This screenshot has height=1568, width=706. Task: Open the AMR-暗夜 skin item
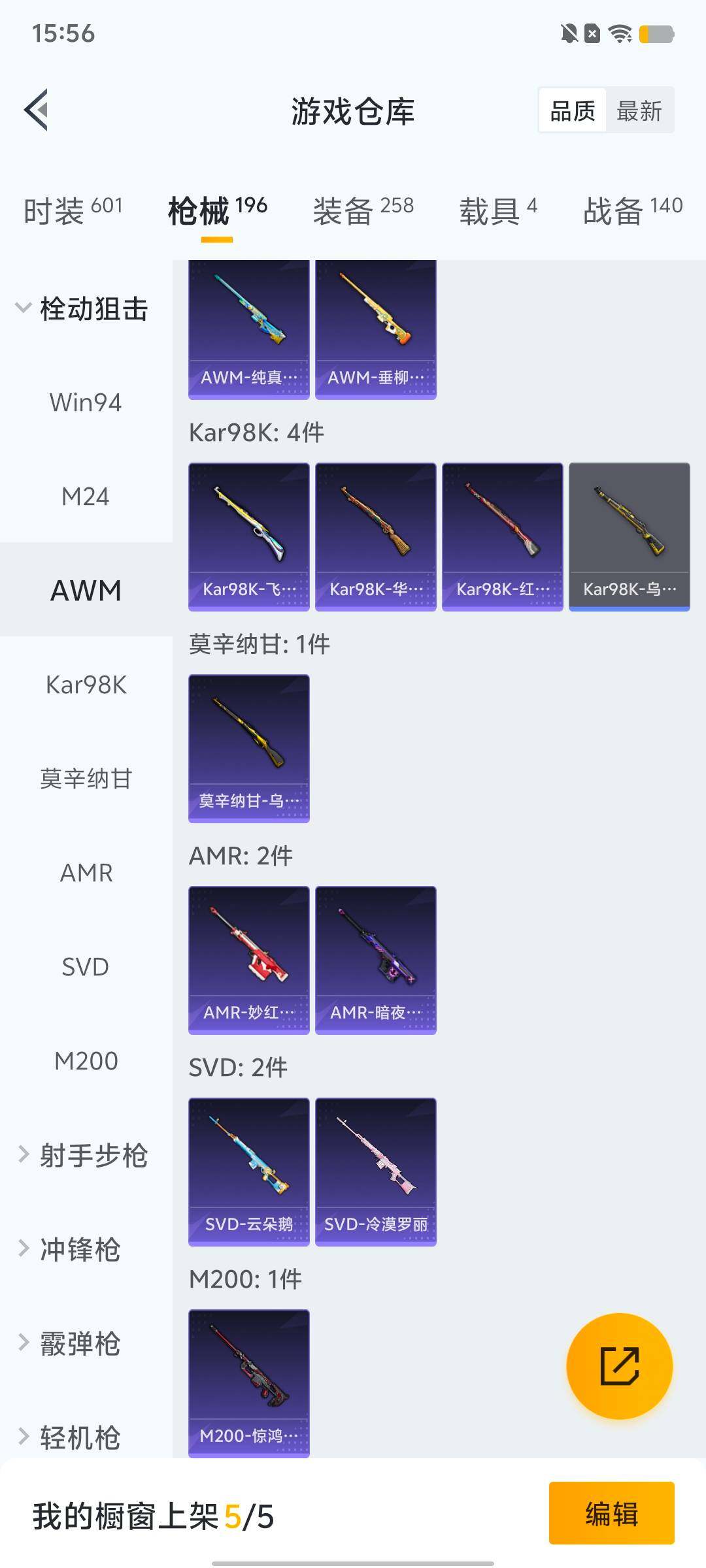pos(375,960)
